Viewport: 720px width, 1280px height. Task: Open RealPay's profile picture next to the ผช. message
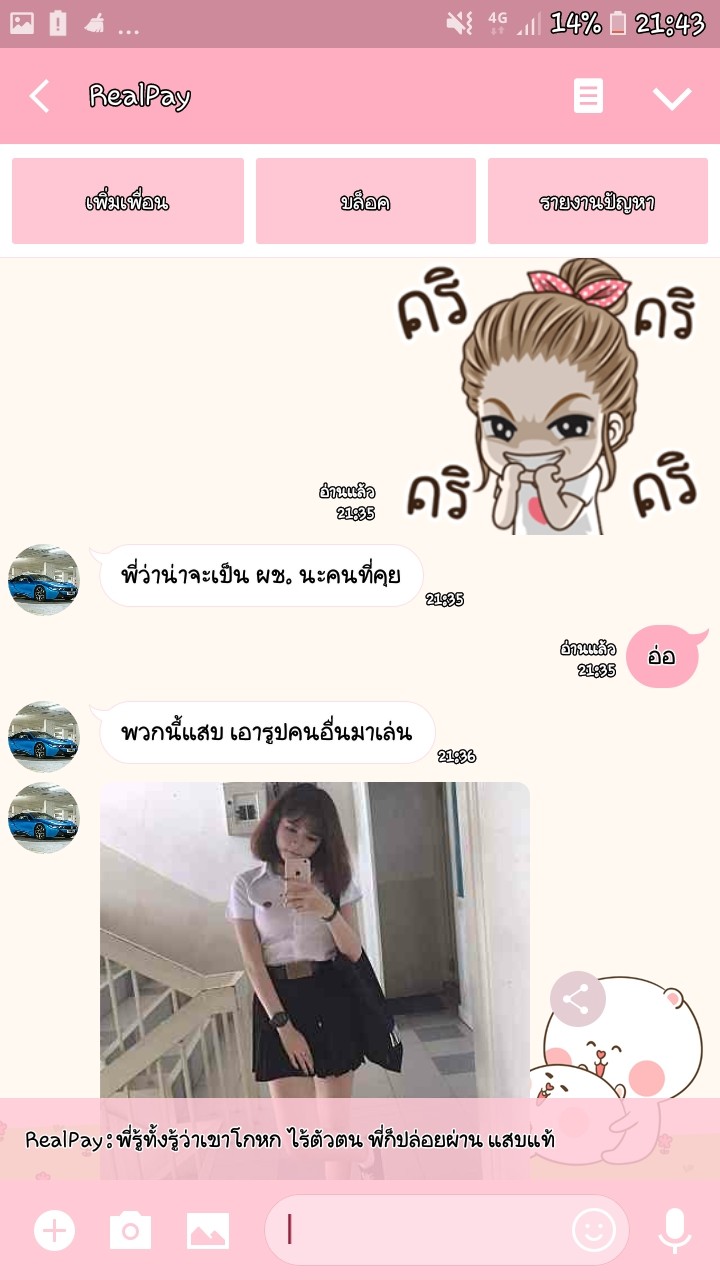[x=43, y=580]
